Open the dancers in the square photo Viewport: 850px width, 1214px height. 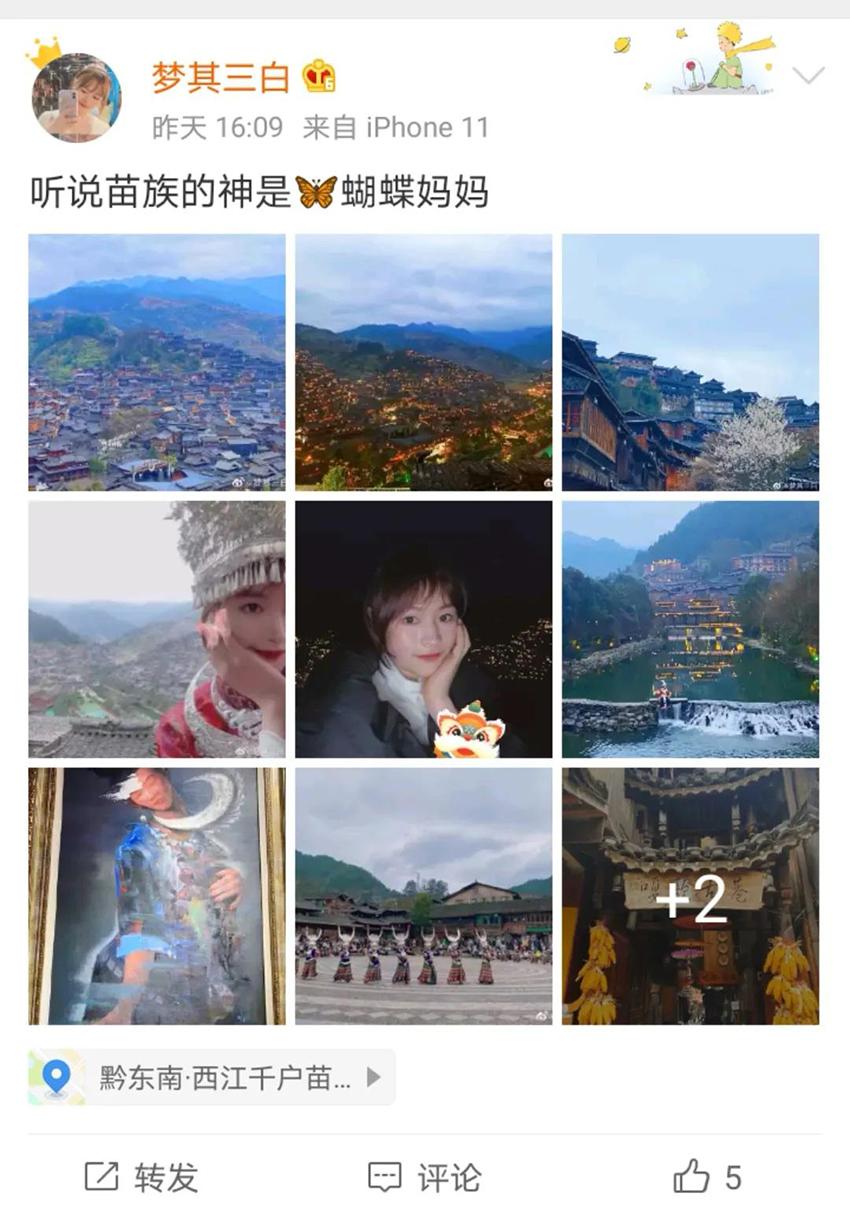click(423, 896)
